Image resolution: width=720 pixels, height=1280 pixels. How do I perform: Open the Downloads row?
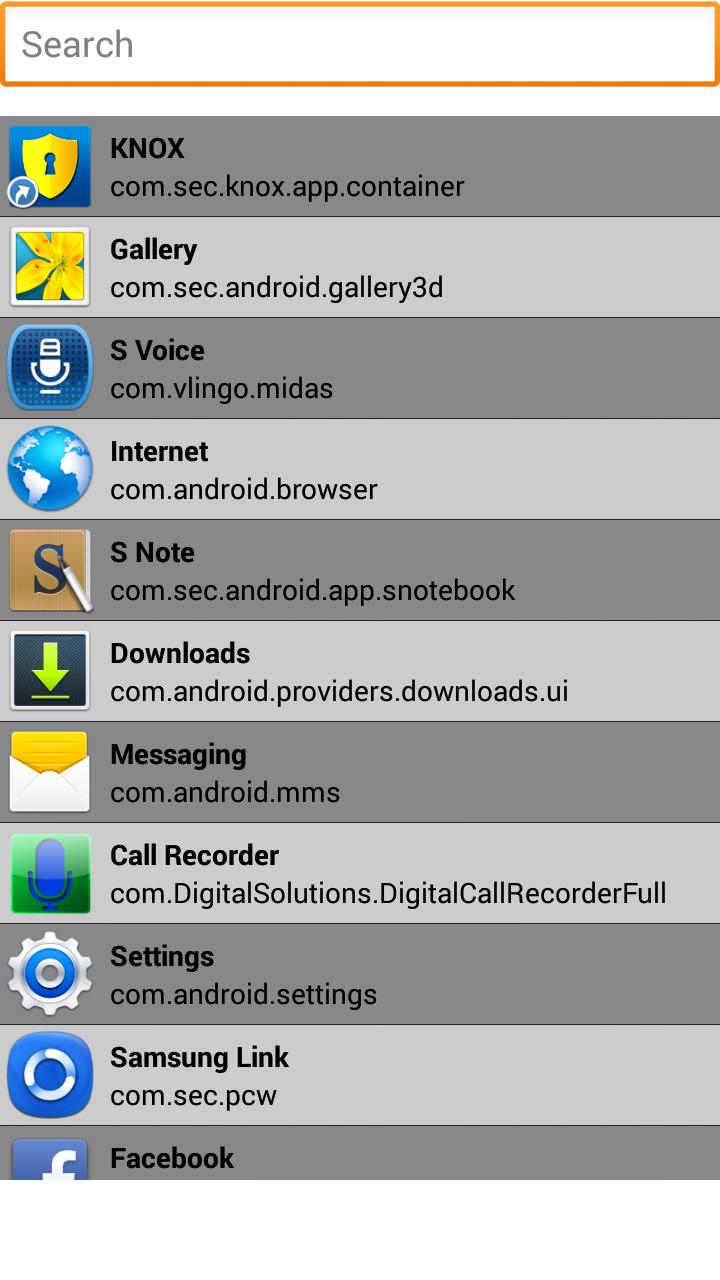click(360, 672)
